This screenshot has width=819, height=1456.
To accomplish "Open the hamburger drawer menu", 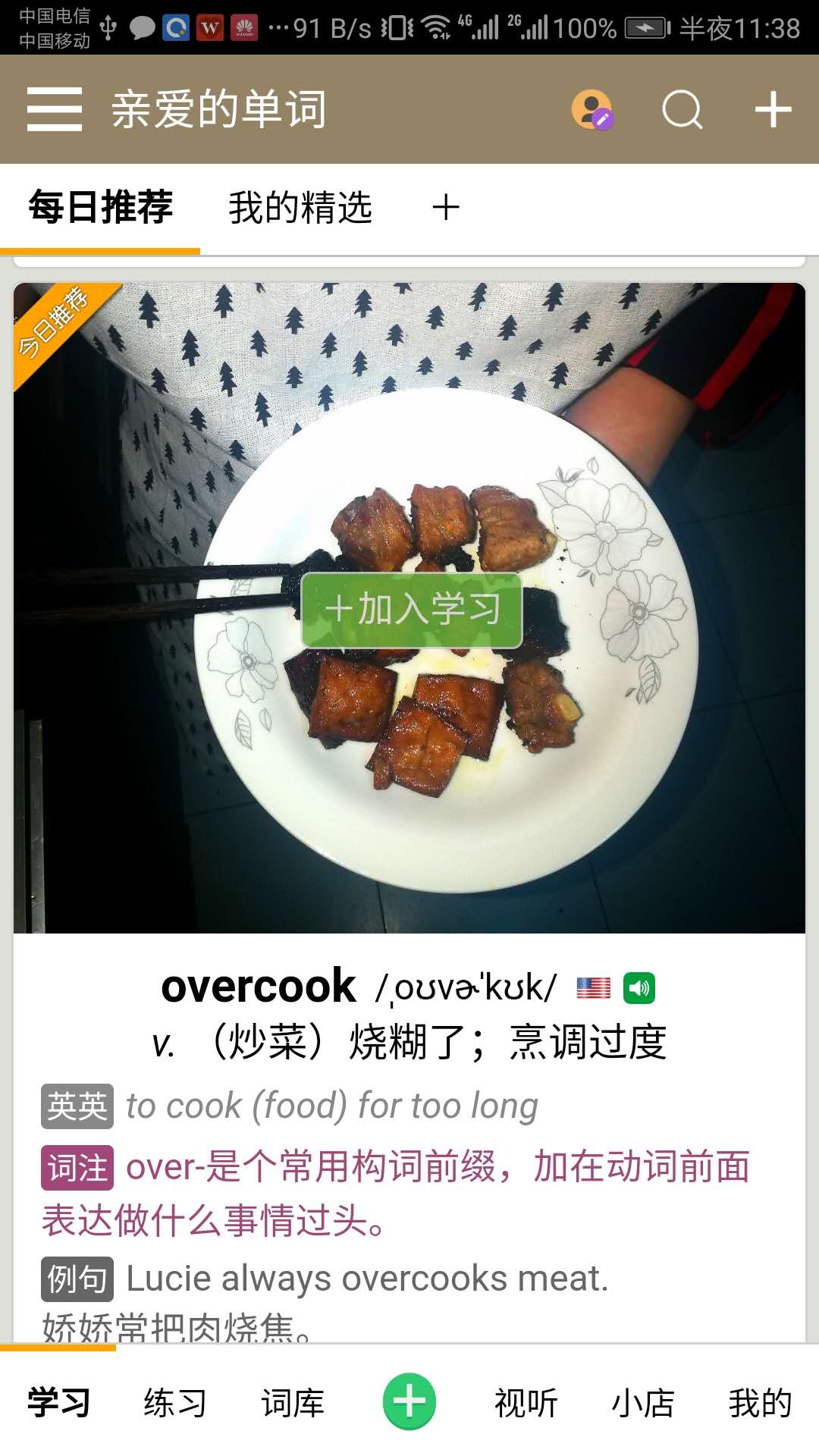I will pos(54,109).
